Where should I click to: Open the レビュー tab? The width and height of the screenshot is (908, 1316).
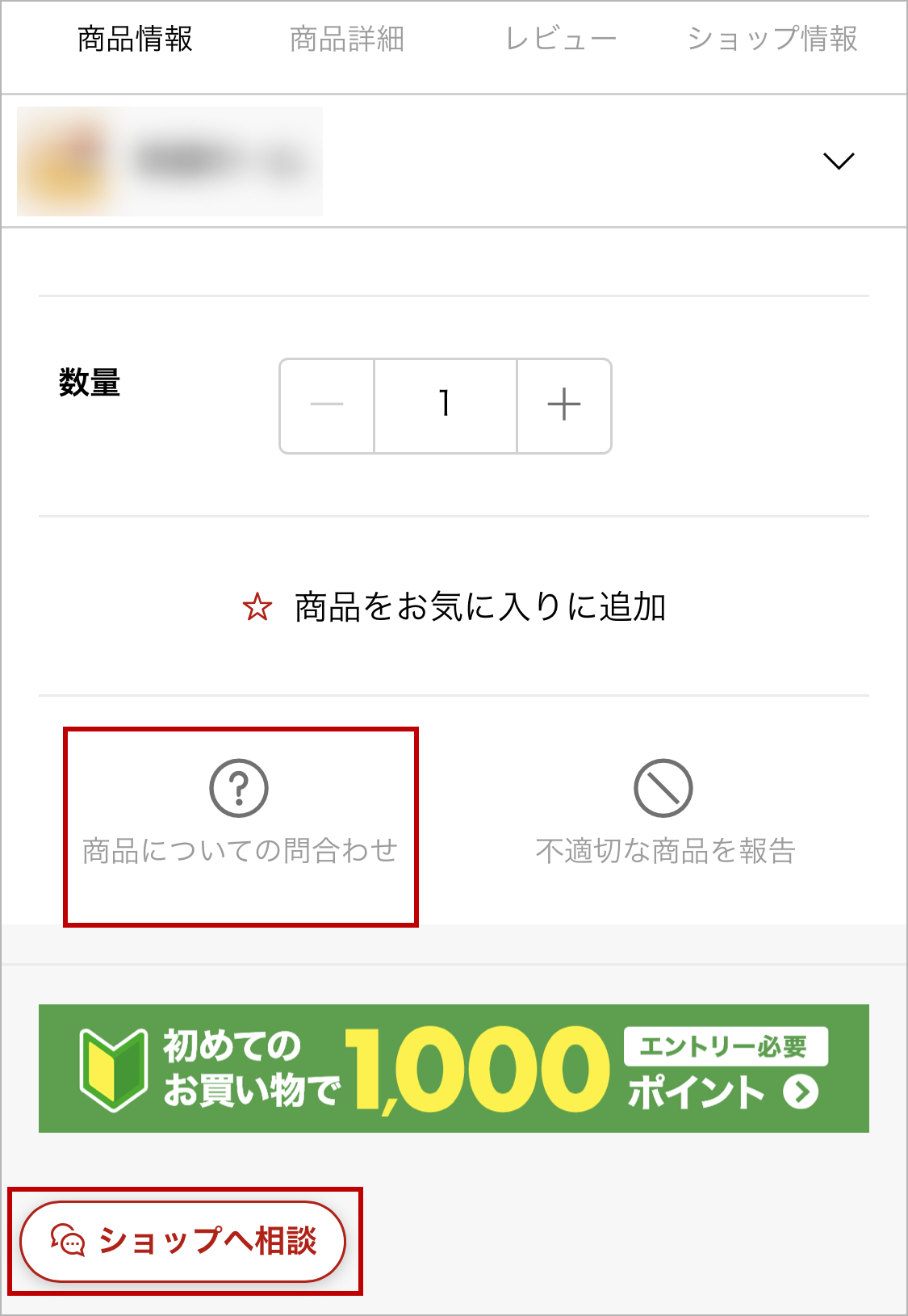[x=561, y=40]
